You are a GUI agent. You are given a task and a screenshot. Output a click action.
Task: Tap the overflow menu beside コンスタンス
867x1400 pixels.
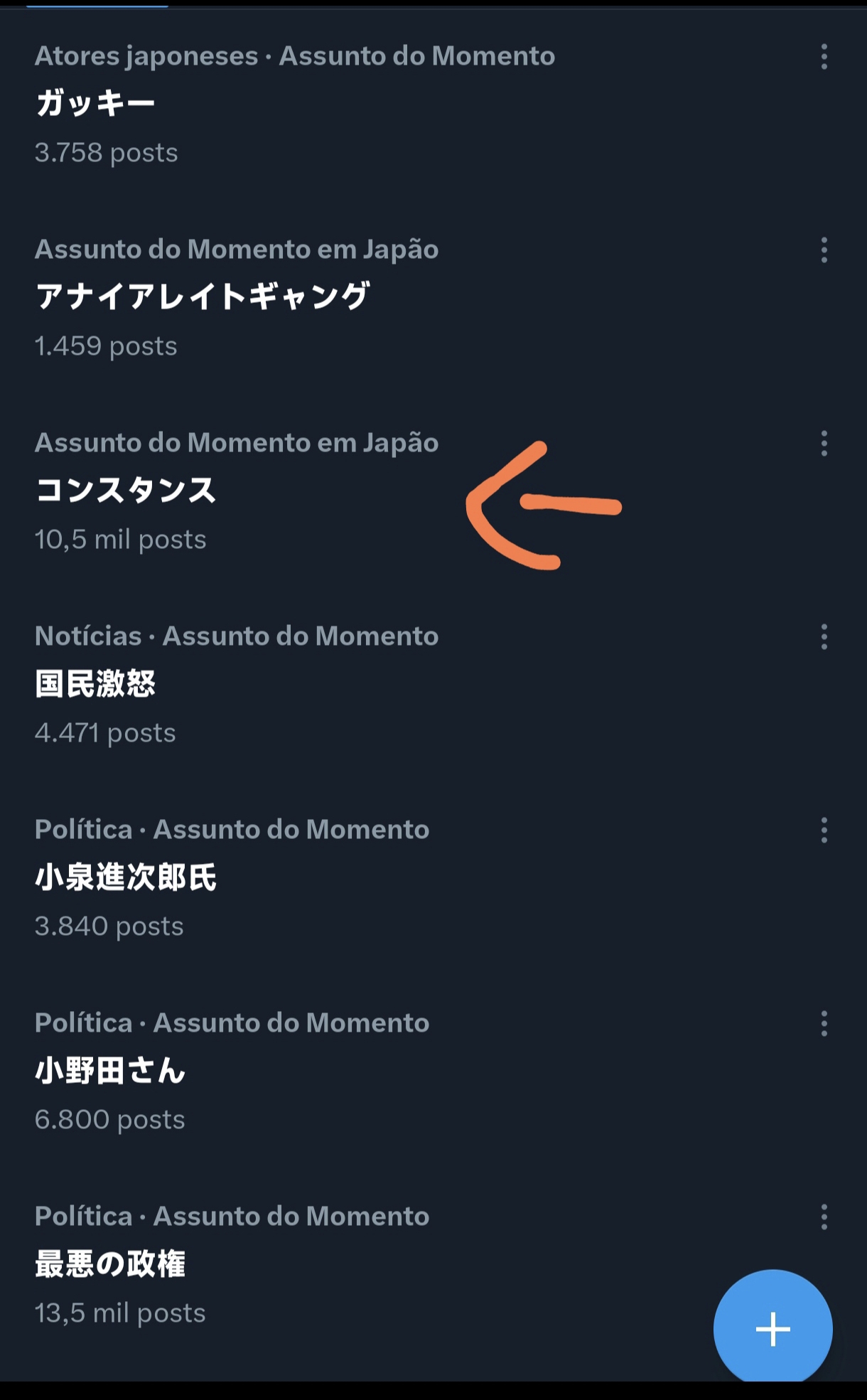click(x=824, y=444)
